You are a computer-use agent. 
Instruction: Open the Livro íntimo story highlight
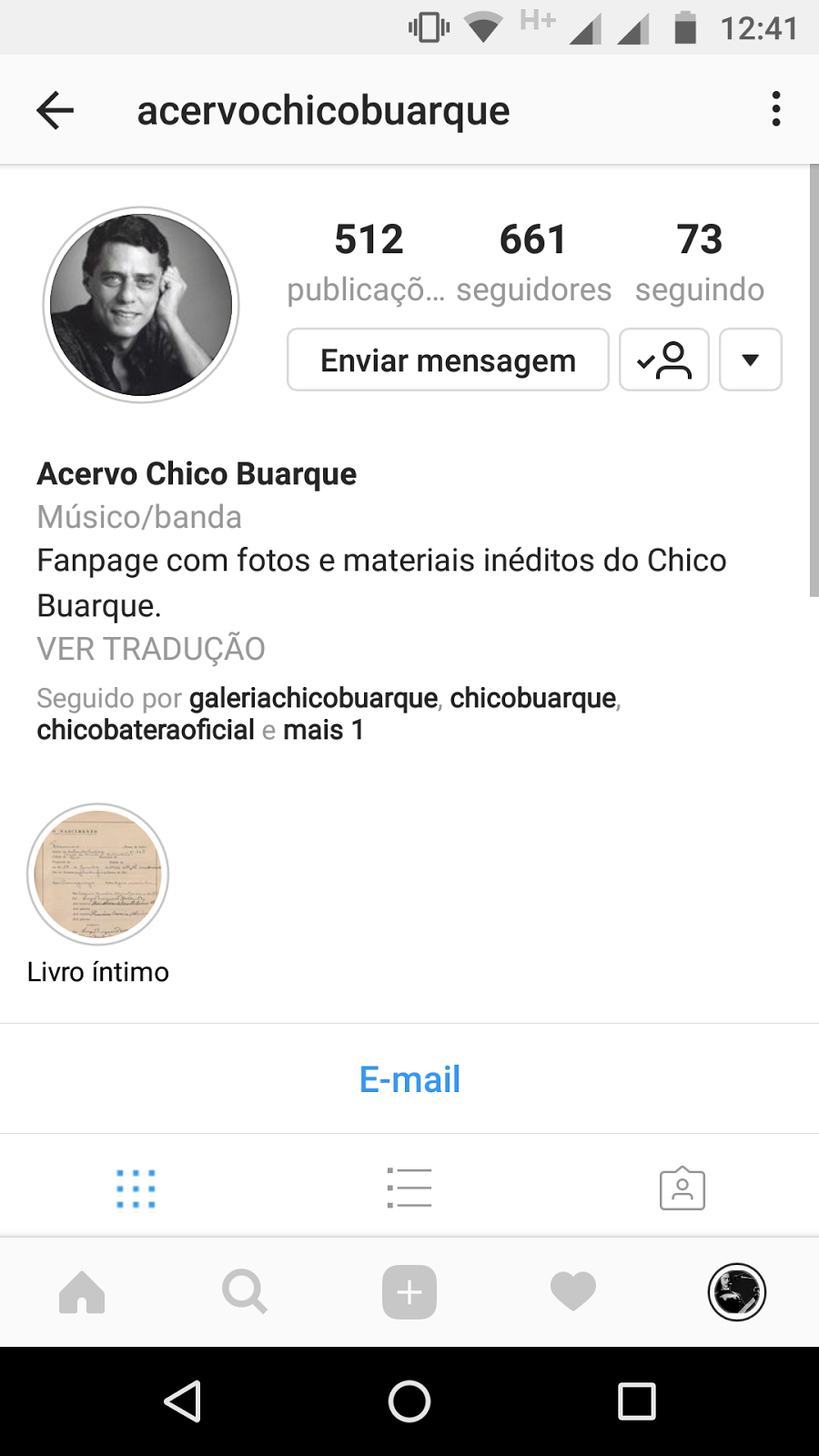[x=98, y=875]
